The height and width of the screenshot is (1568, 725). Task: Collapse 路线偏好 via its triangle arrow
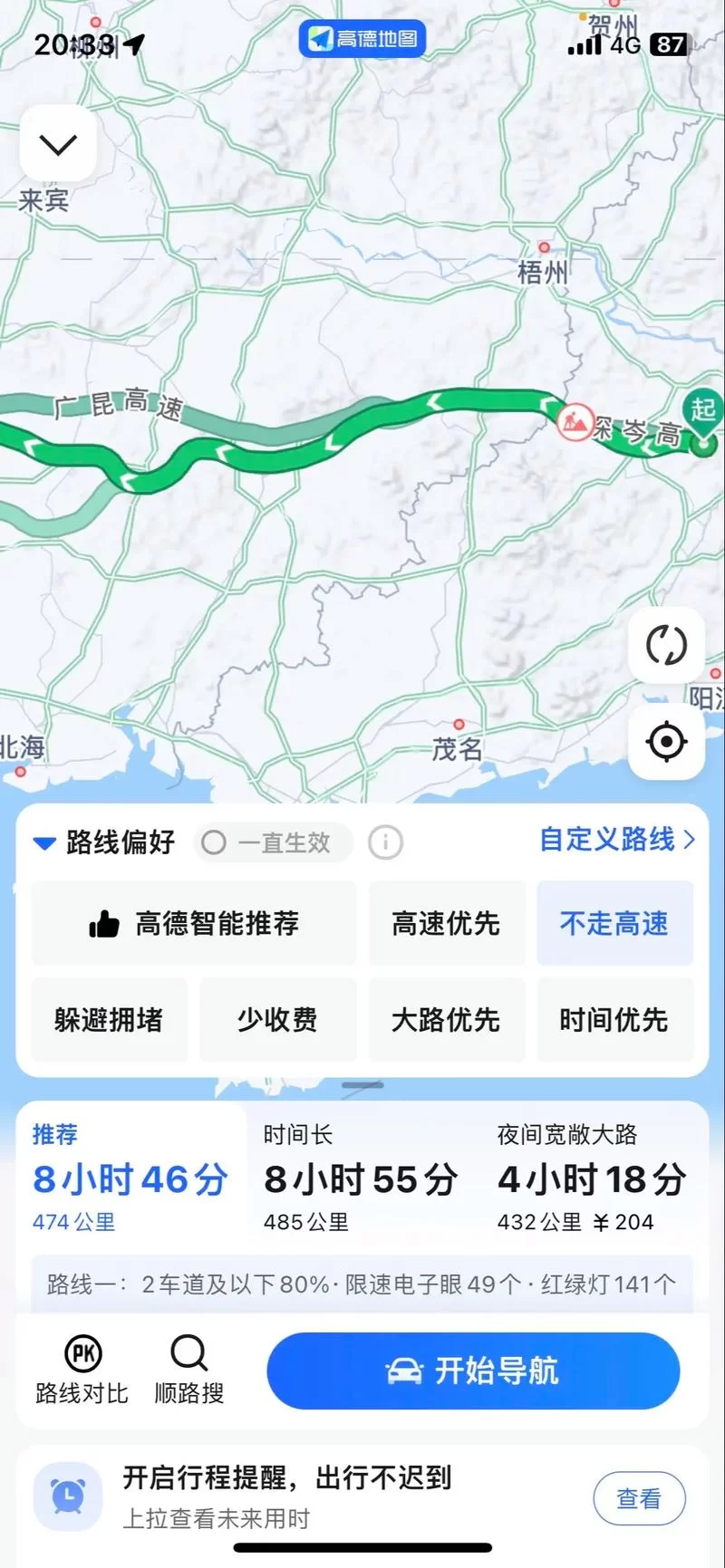(x=44, y=842)
